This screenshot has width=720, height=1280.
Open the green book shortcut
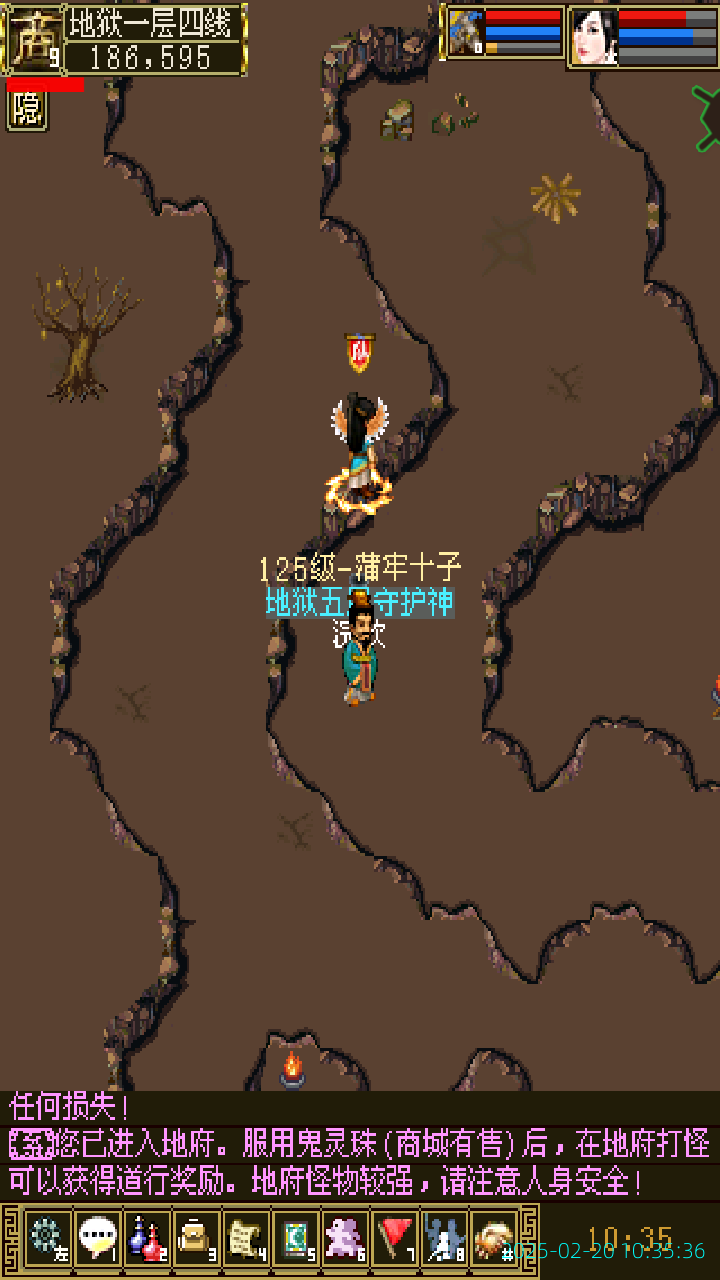tap(296, 1238)
